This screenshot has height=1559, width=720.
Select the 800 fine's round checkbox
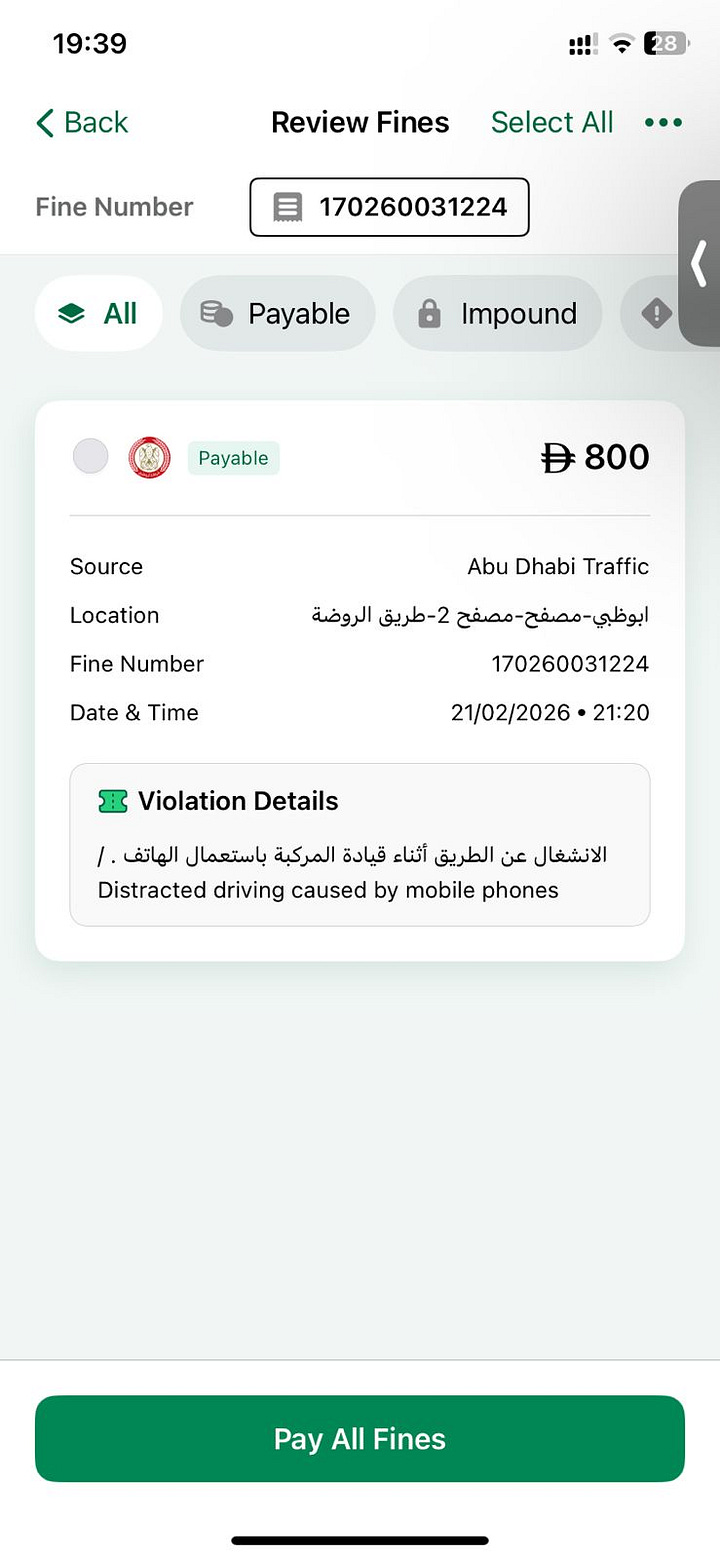click(91, 457)
